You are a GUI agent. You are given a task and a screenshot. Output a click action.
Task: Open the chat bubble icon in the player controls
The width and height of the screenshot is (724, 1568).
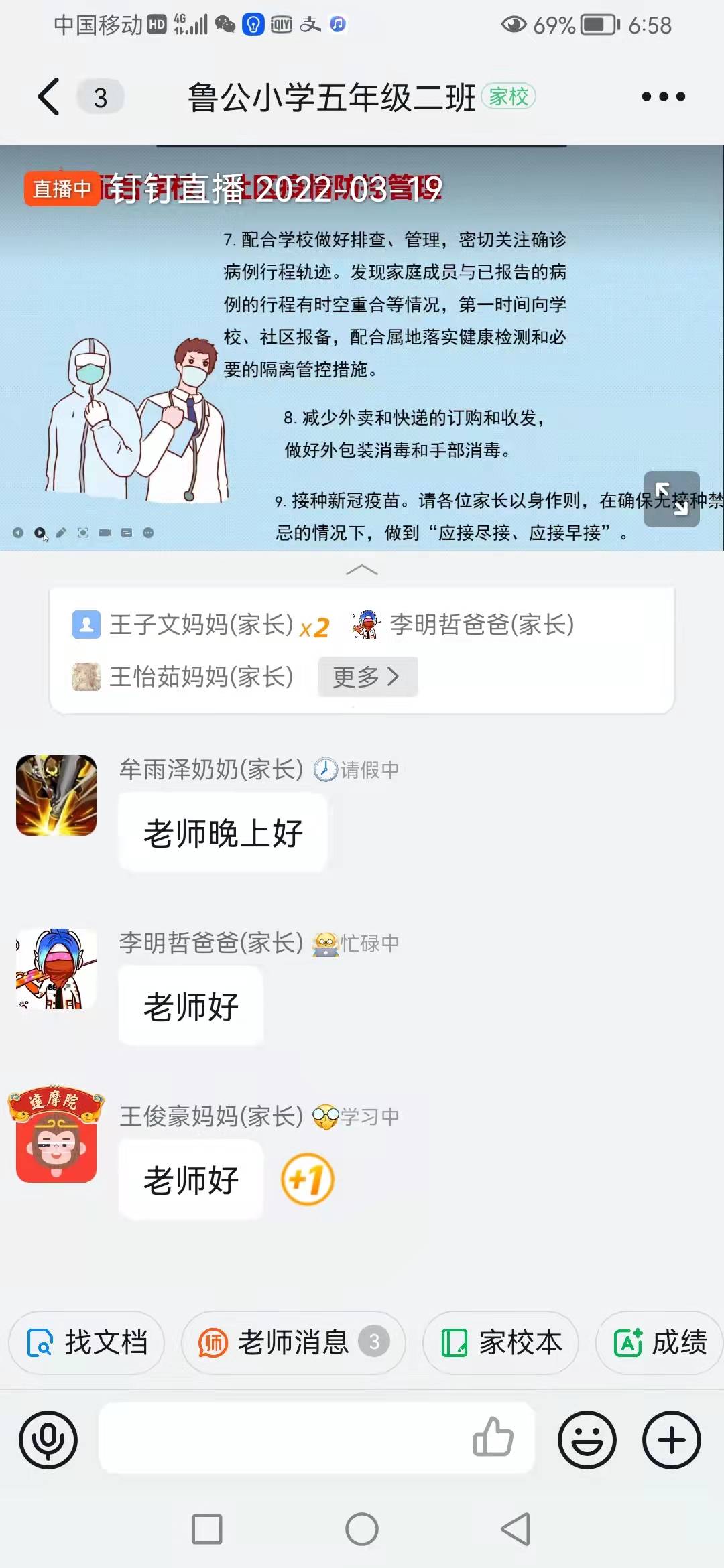127,533
